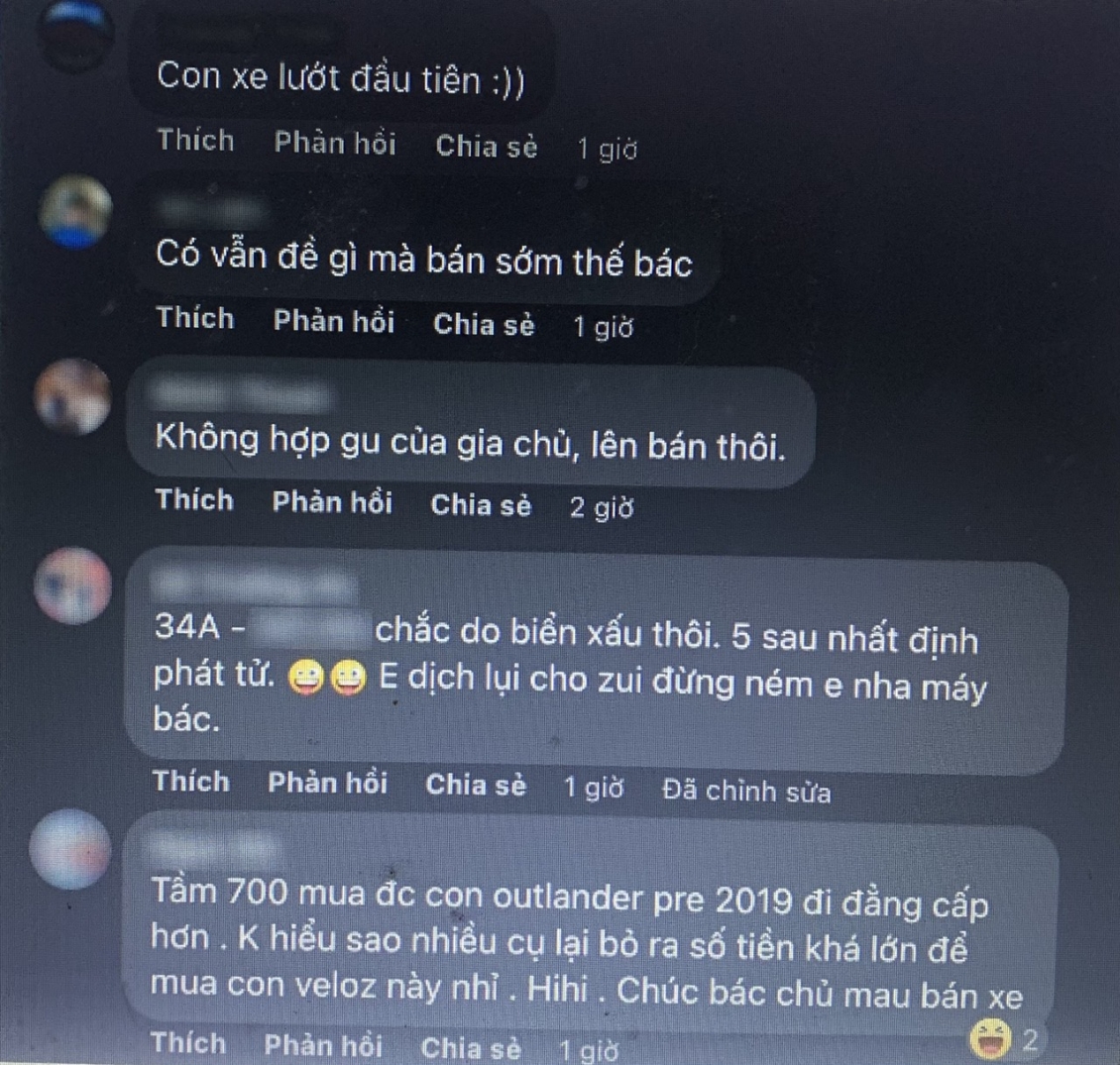The width and height of the screenshot is (1120, 1065).
Task: View edit history via 'Đã chỉnh sửa'
Action: 746,792
